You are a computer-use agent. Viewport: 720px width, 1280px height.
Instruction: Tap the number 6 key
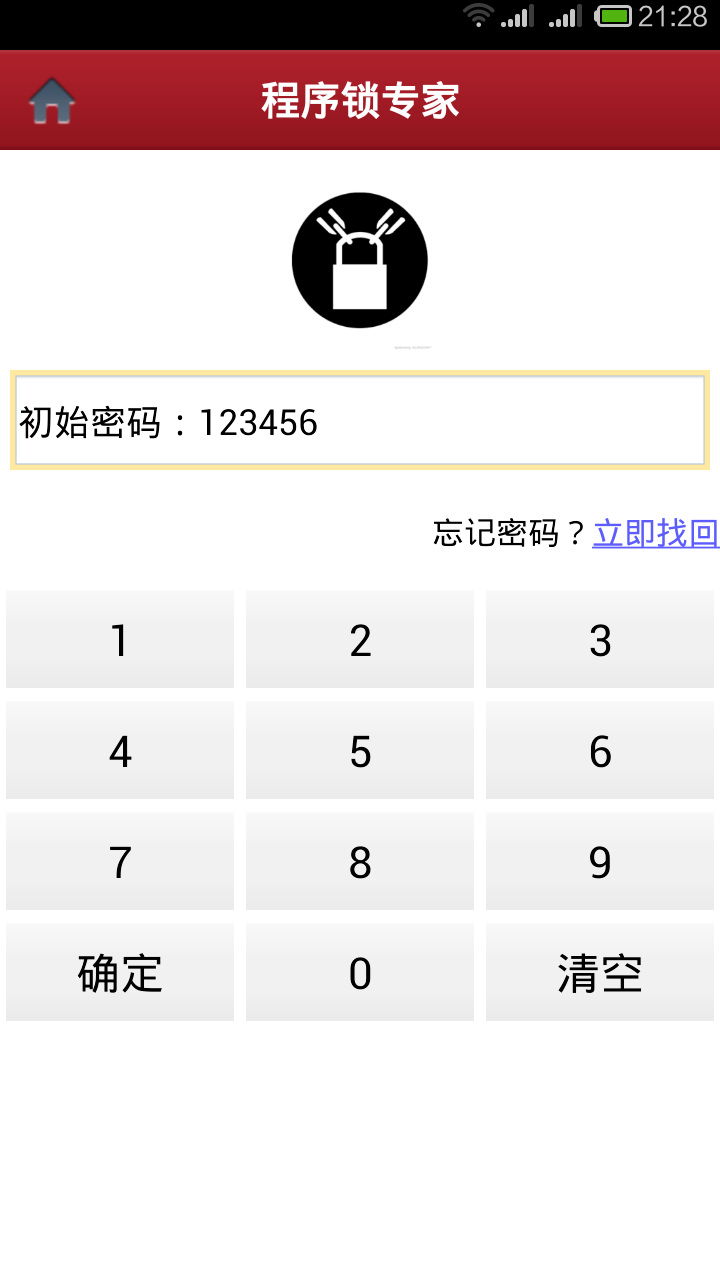pos(600,751)
